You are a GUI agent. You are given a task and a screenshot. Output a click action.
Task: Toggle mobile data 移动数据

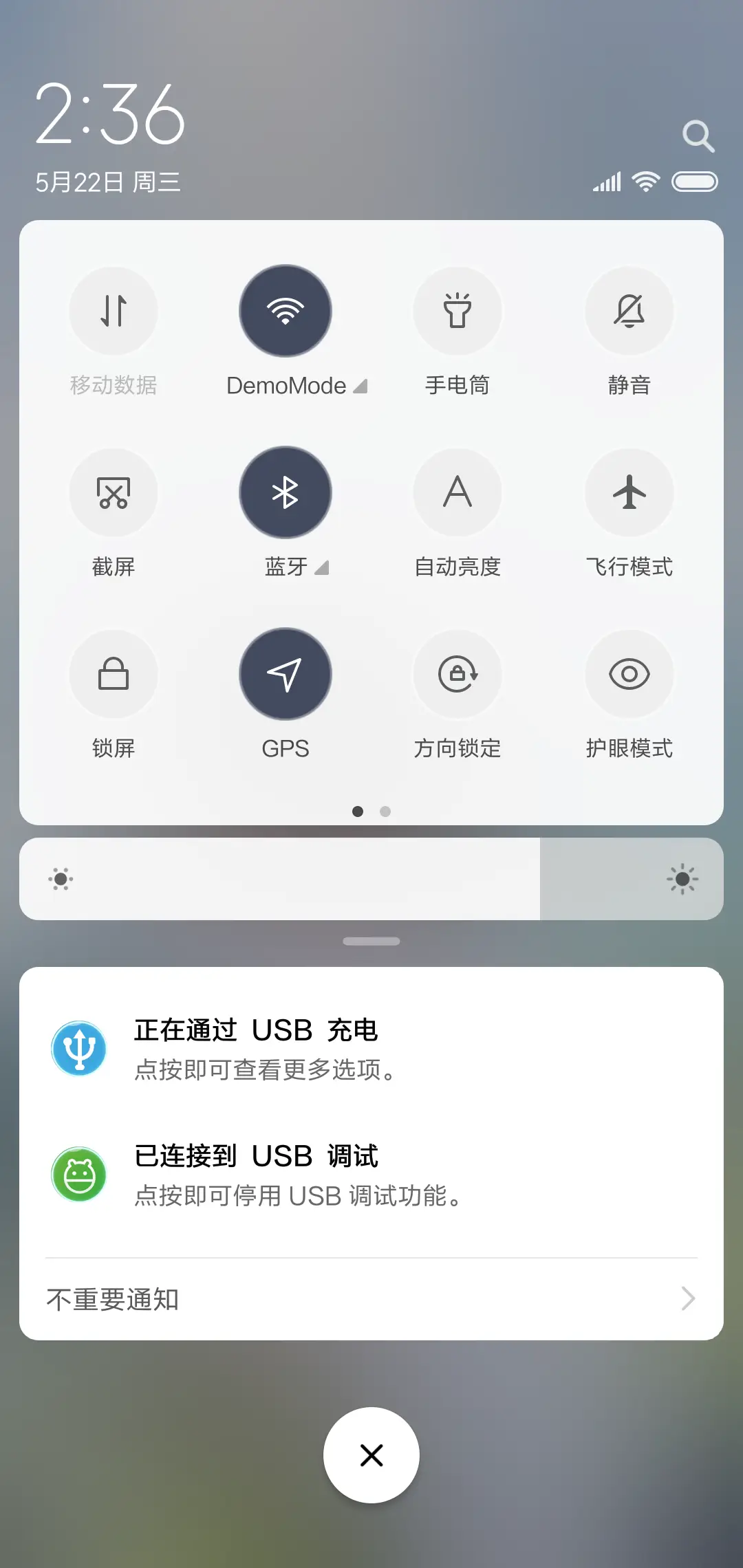tap(114, 311)
